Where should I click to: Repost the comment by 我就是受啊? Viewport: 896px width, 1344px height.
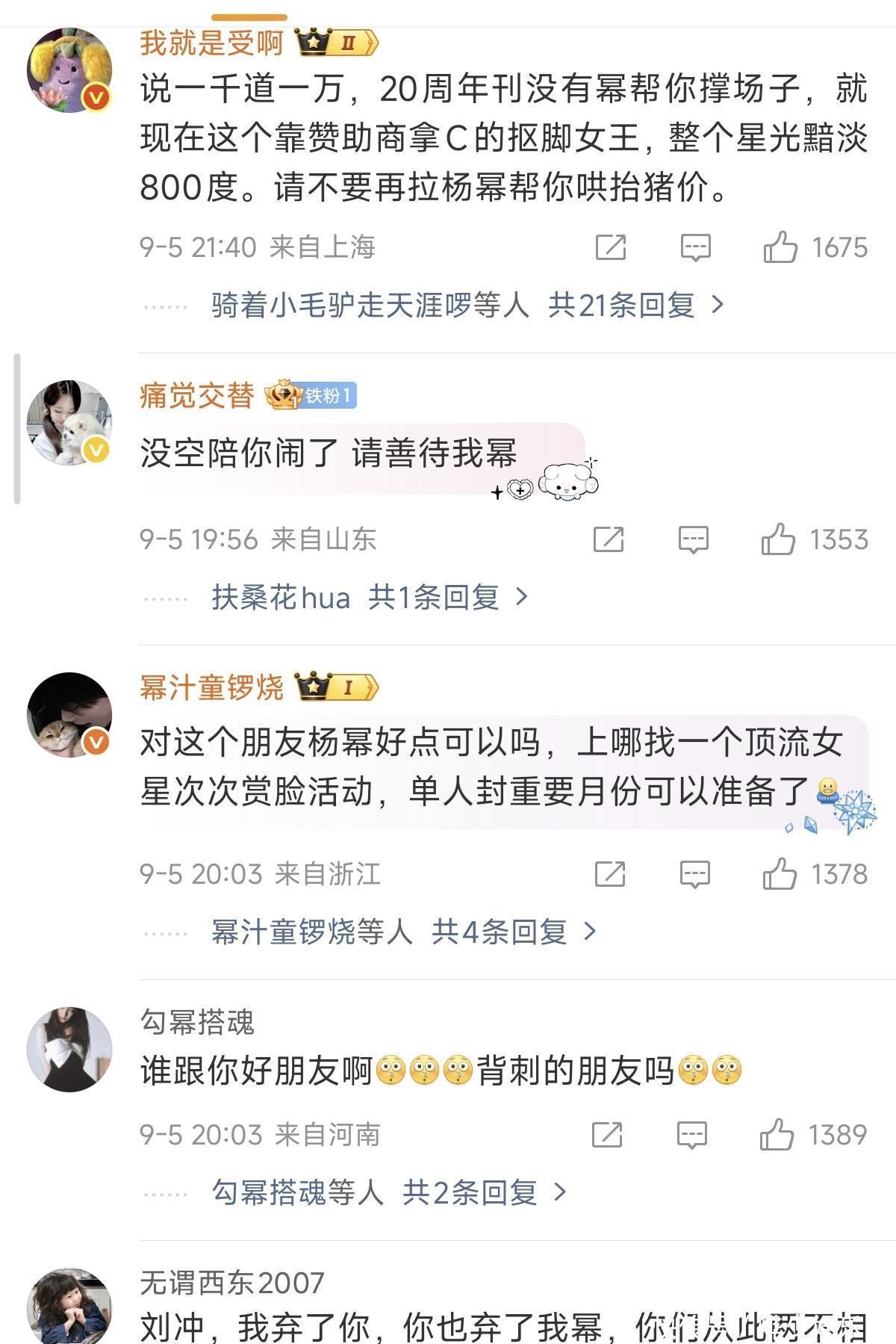click(x=610, y=247)
